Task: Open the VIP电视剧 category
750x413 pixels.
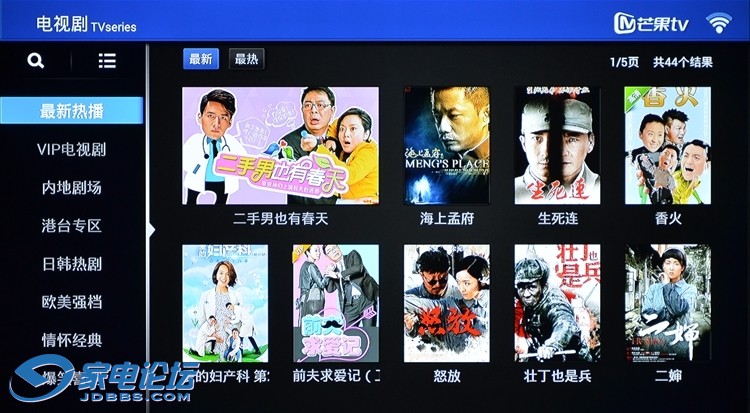Action: 72,150
